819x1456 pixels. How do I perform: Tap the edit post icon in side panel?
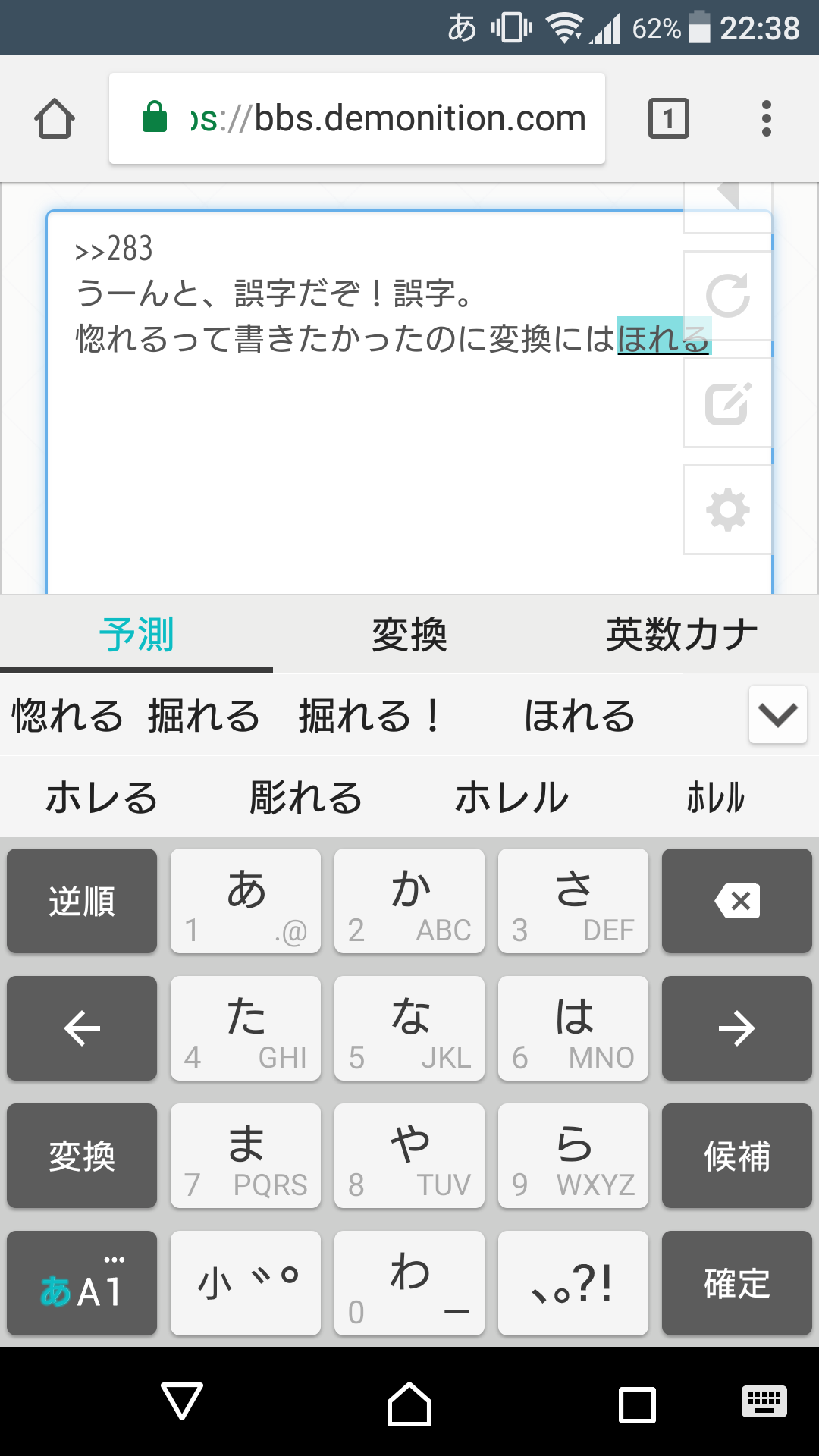pyautogui.click(x=727, y=403)
